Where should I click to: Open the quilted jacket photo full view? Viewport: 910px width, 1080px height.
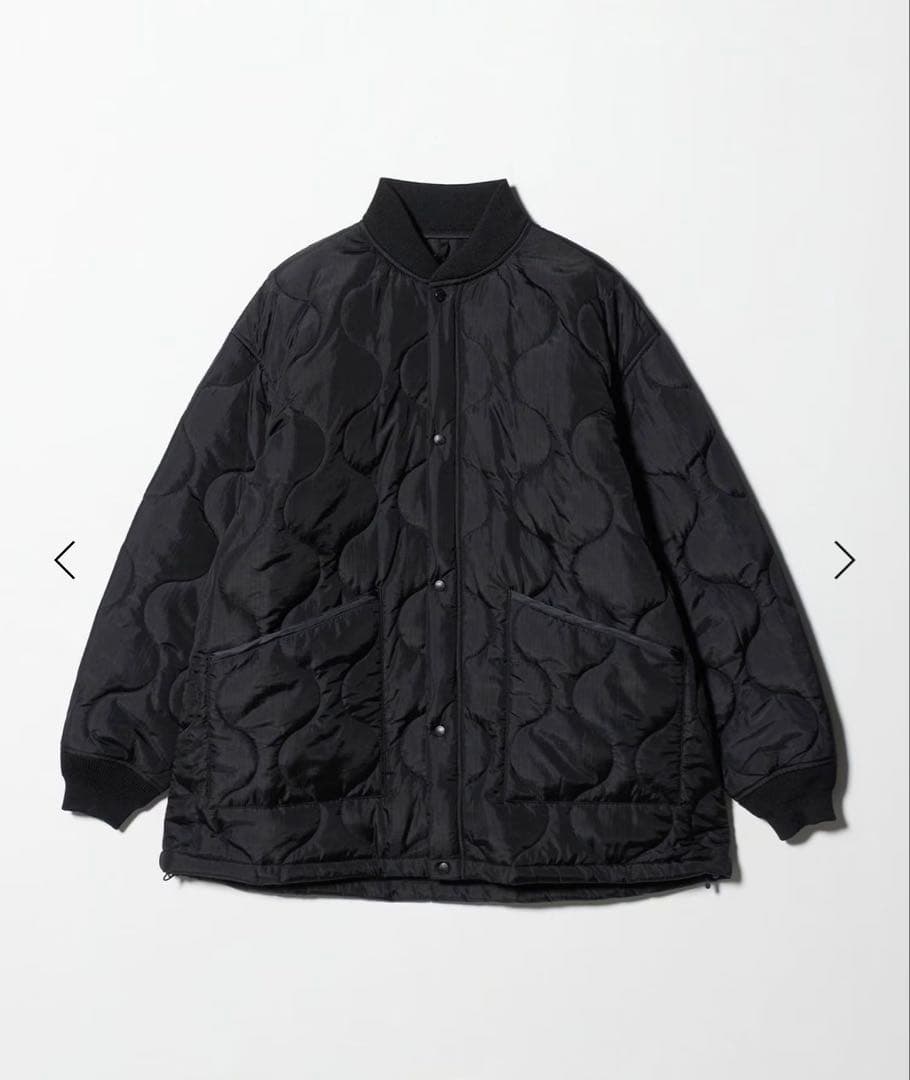coord(455,530)
